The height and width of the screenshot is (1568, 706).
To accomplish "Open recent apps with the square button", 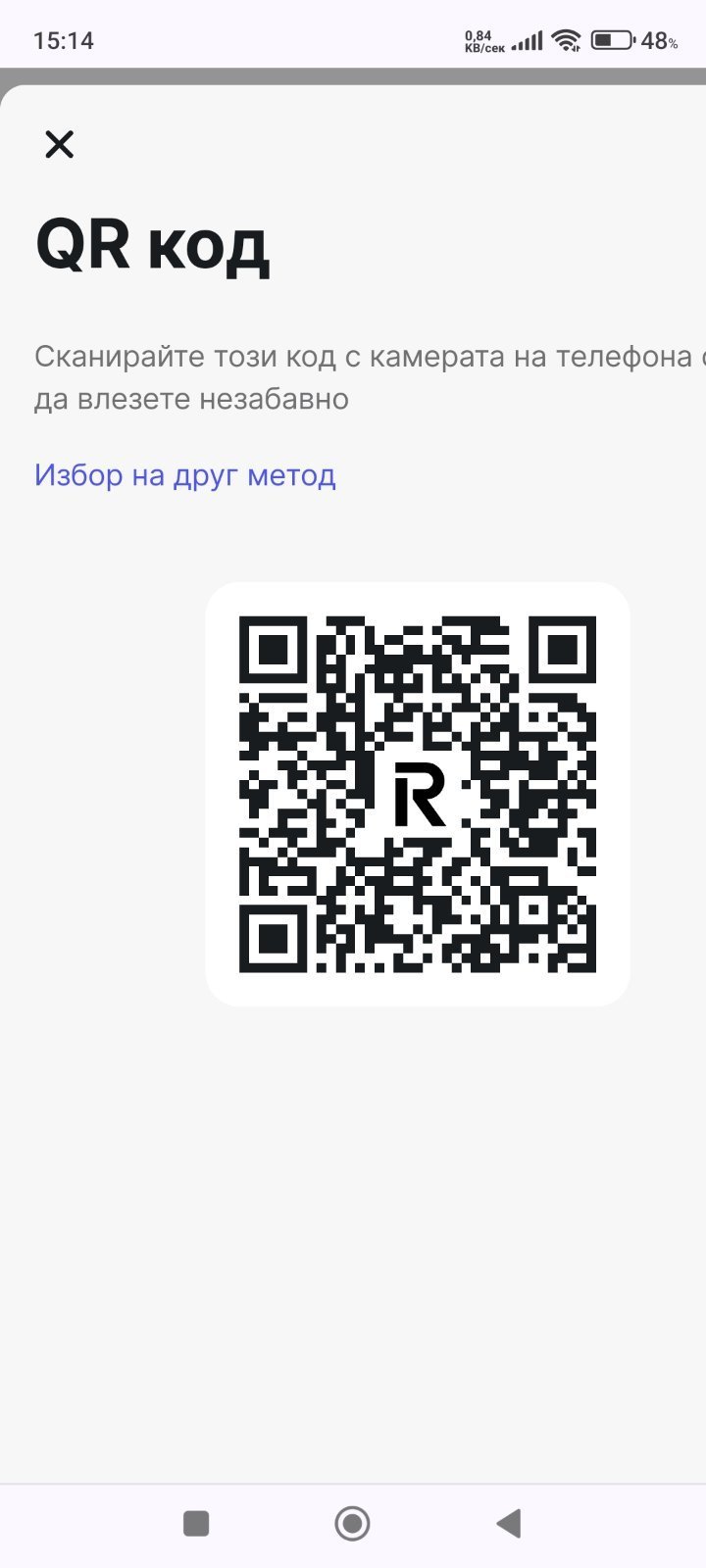I will click(196, 1524).
